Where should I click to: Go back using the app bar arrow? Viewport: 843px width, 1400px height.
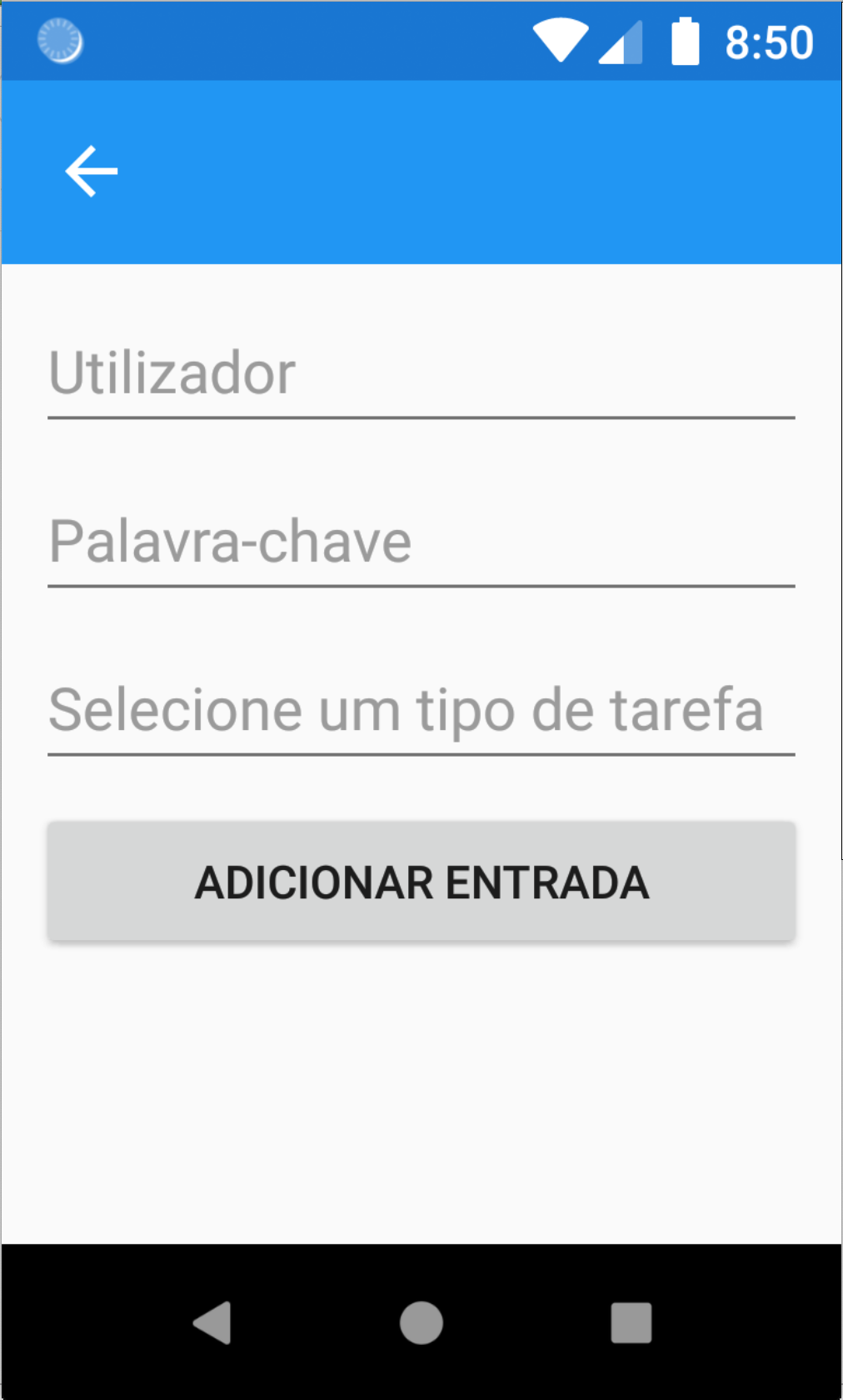click(92, 172)
